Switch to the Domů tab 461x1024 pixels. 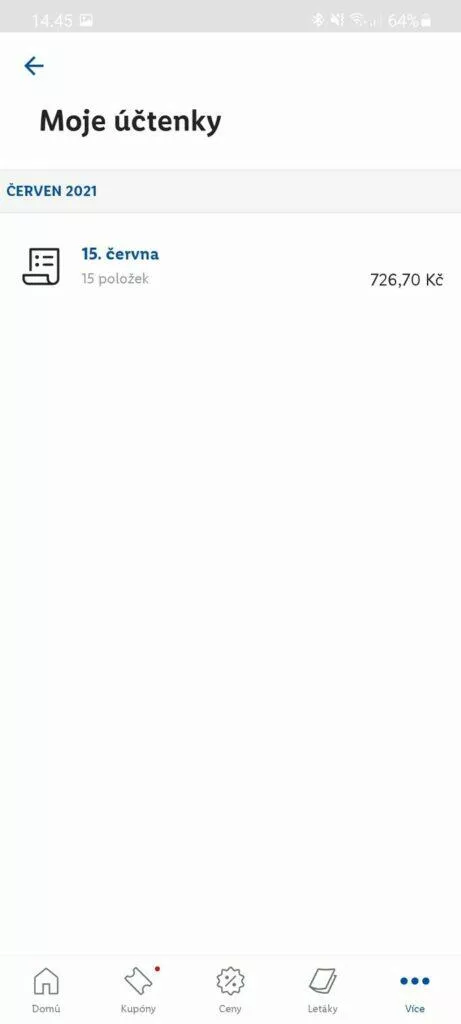tap(46, 989)
